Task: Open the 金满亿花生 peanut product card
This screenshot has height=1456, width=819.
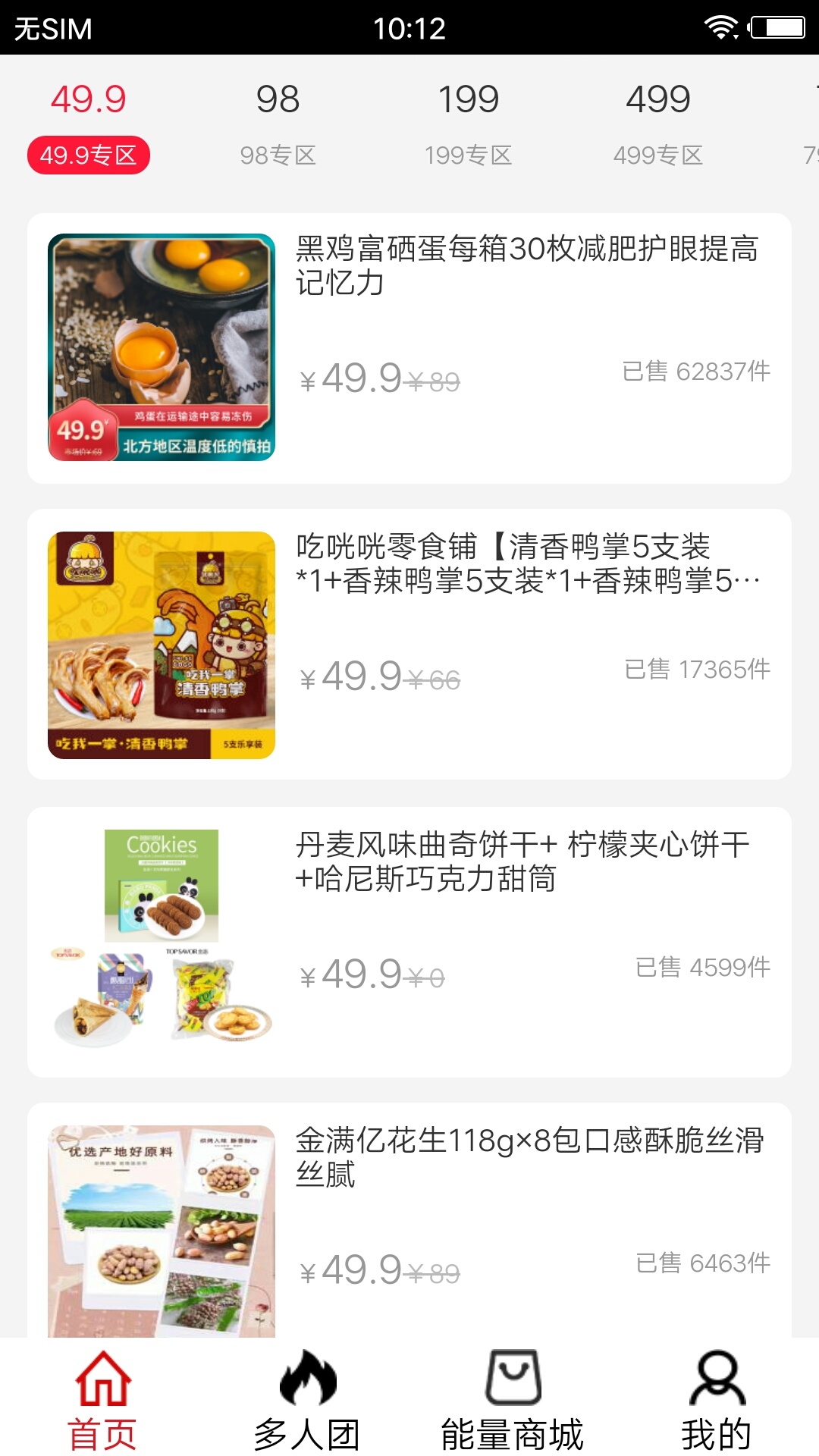Action: click(409, 1221)
